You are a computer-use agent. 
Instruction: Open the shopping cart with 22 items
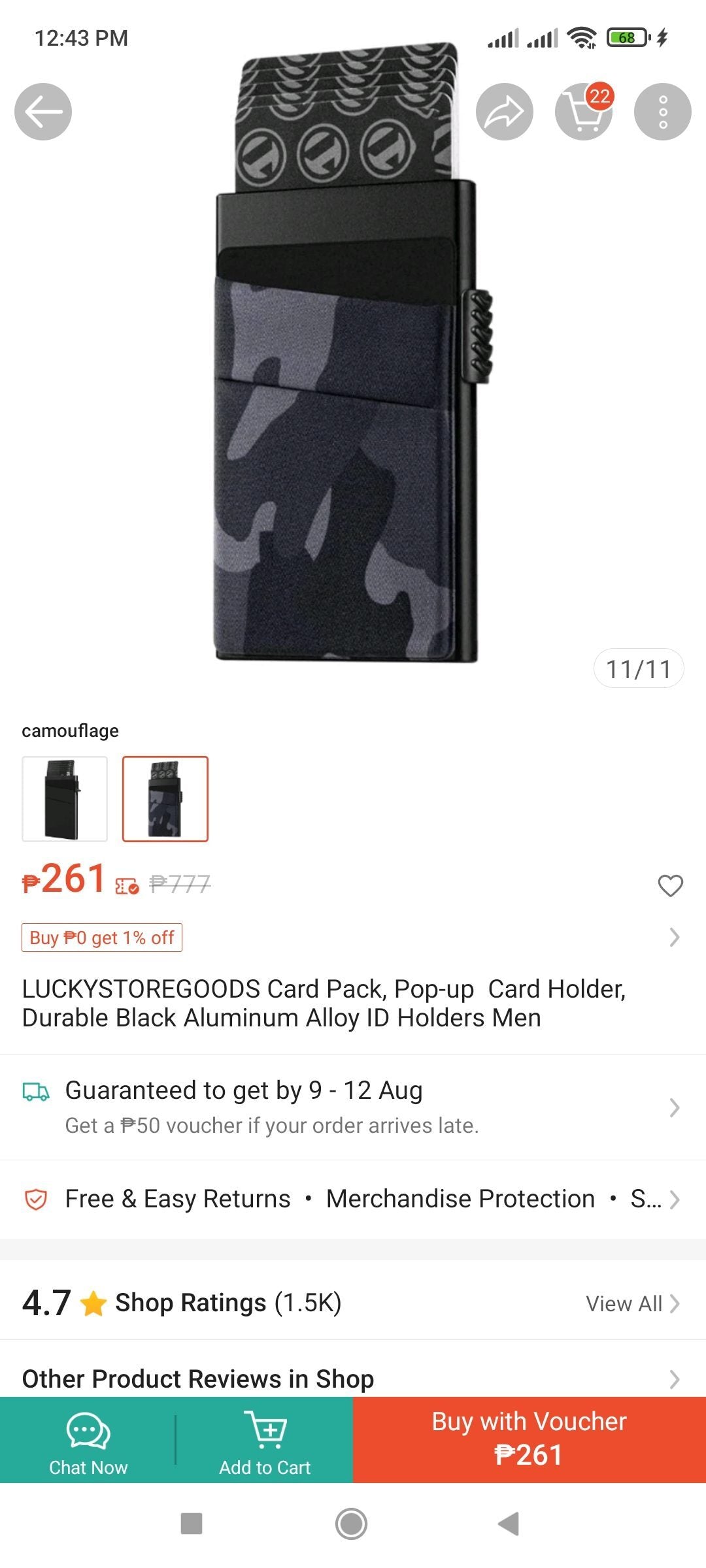point(583,112)
